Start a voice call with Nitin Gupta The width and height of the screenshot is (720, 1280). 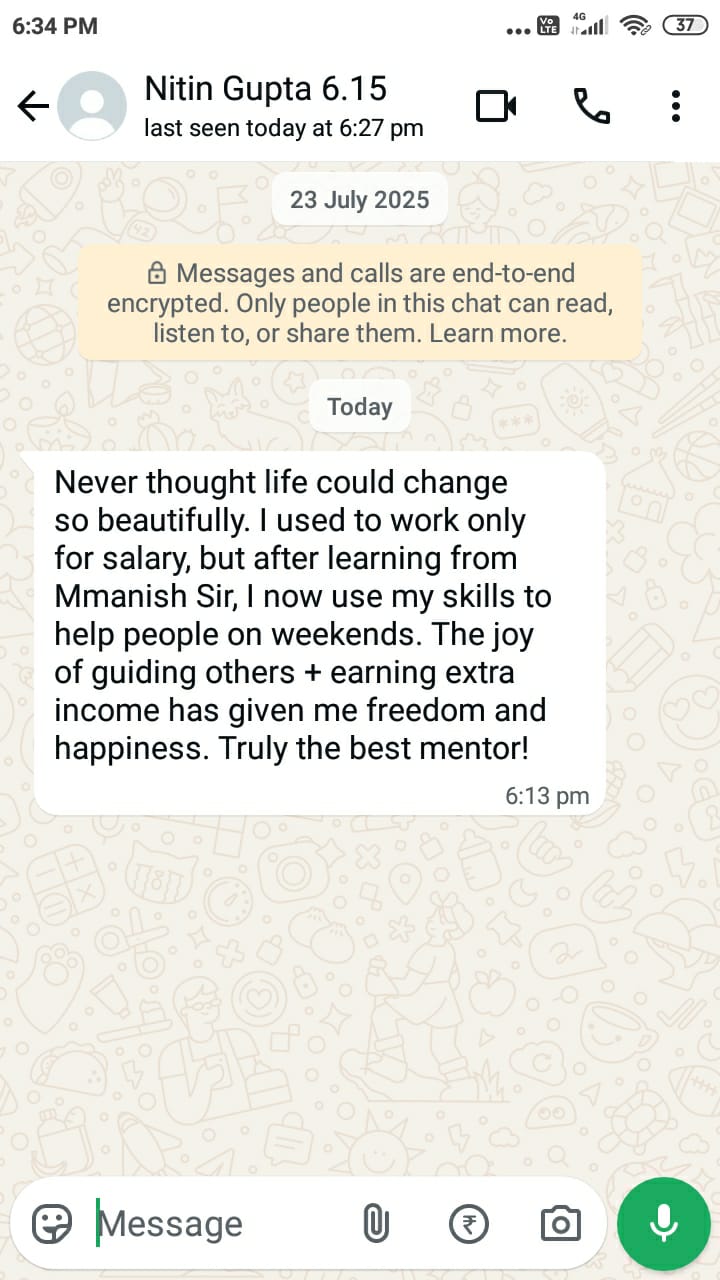[x=591, y=106]
